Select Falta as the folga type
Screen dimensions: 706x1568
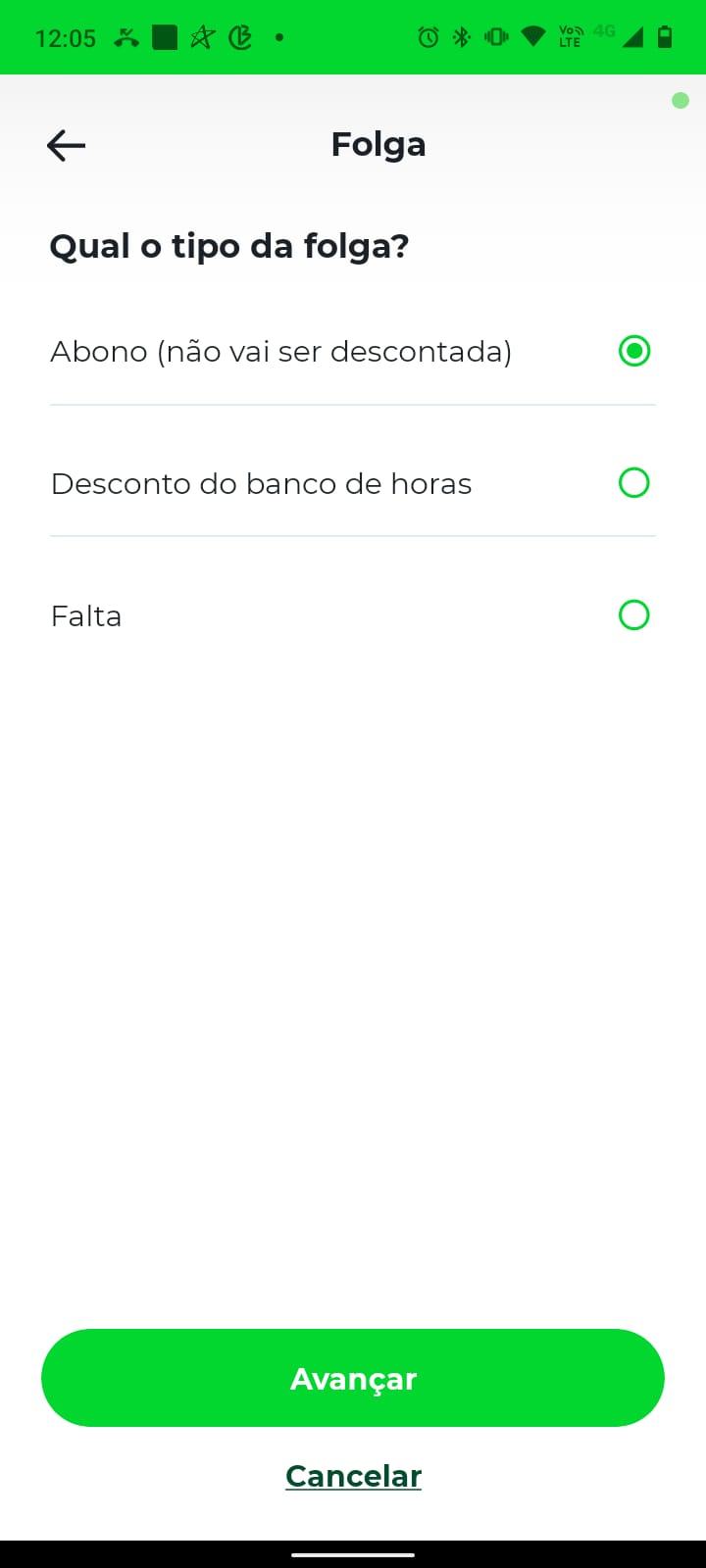633,615
